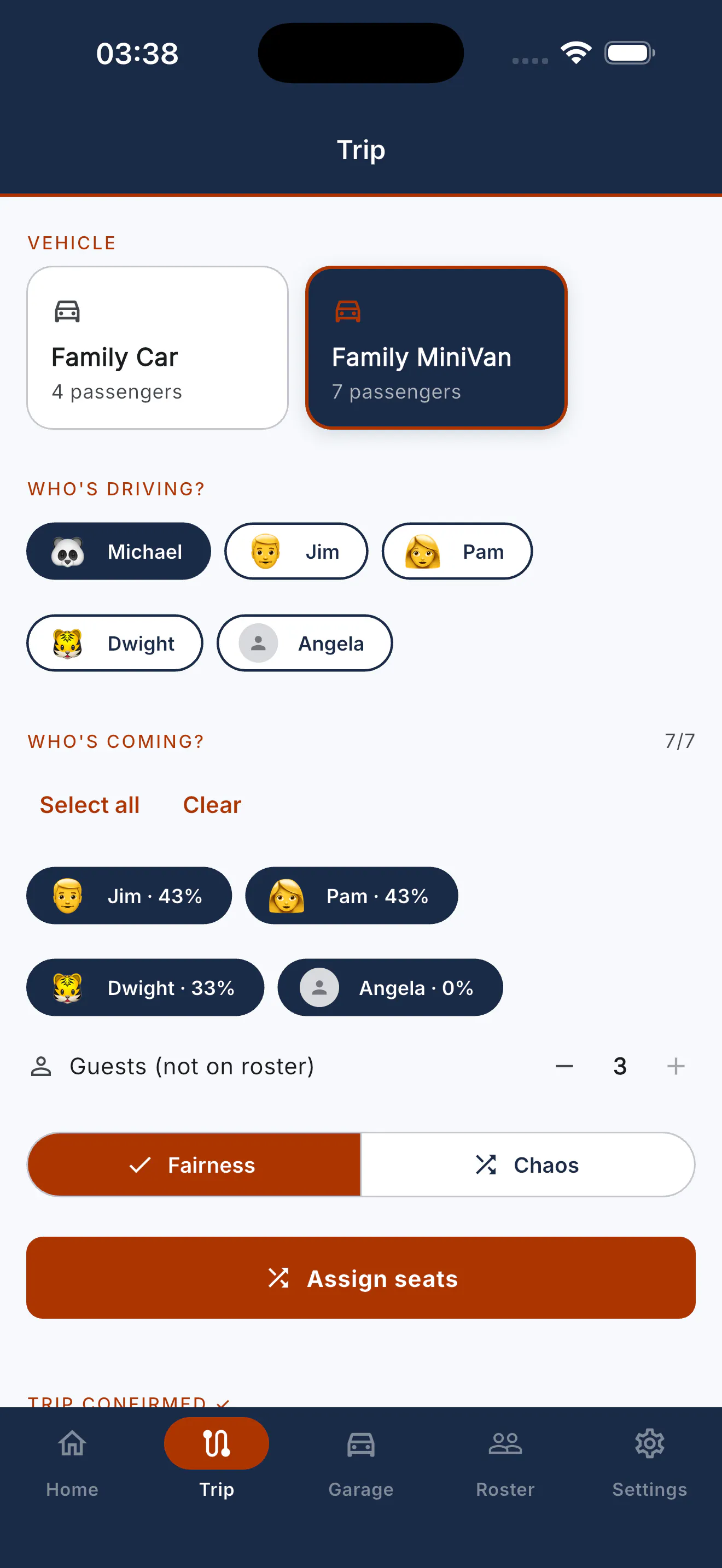
Task: Choose the Family MiniVan vehicle card
Action: point(436,348)
